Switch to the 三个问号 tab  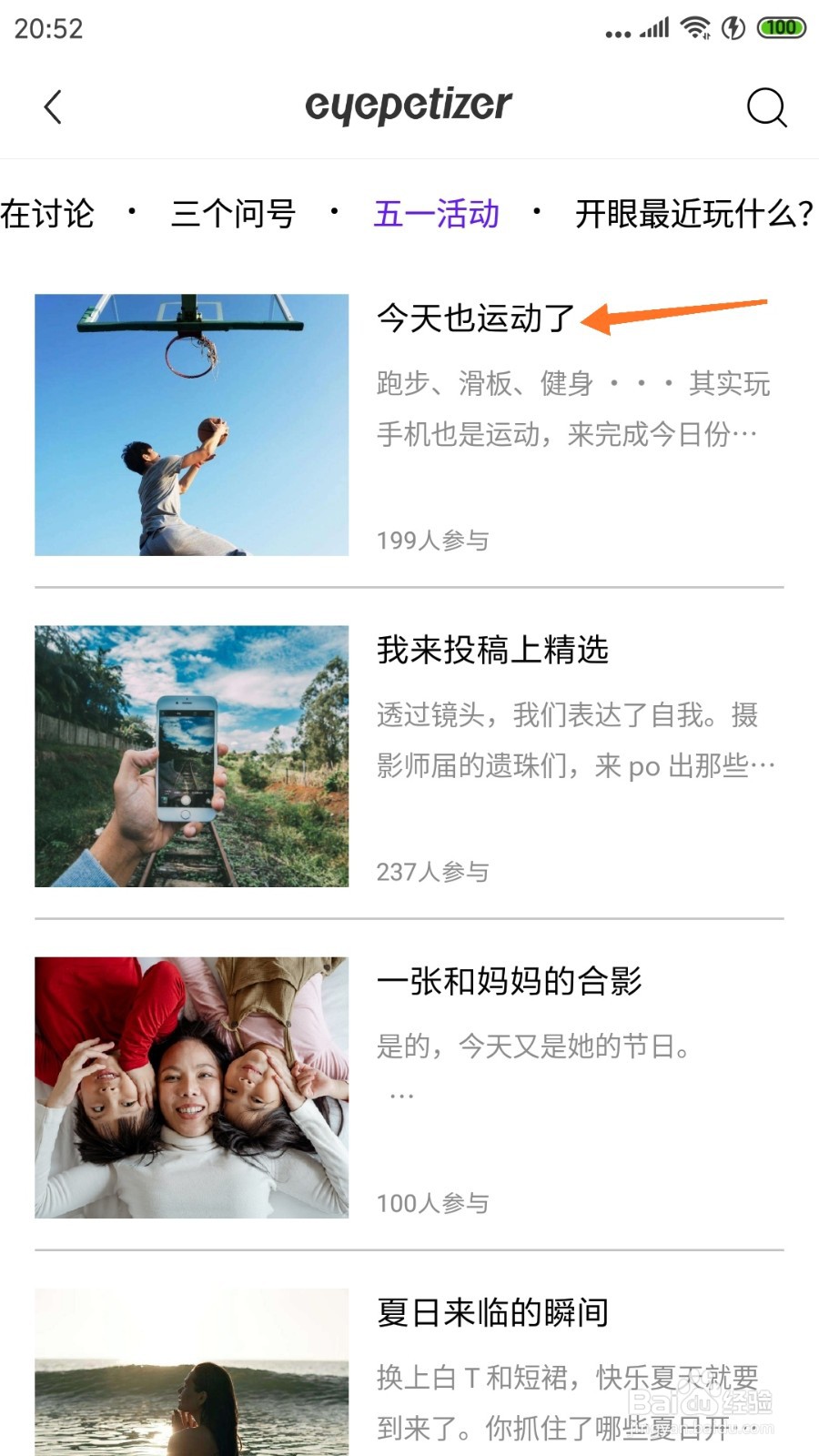(234, 215)
